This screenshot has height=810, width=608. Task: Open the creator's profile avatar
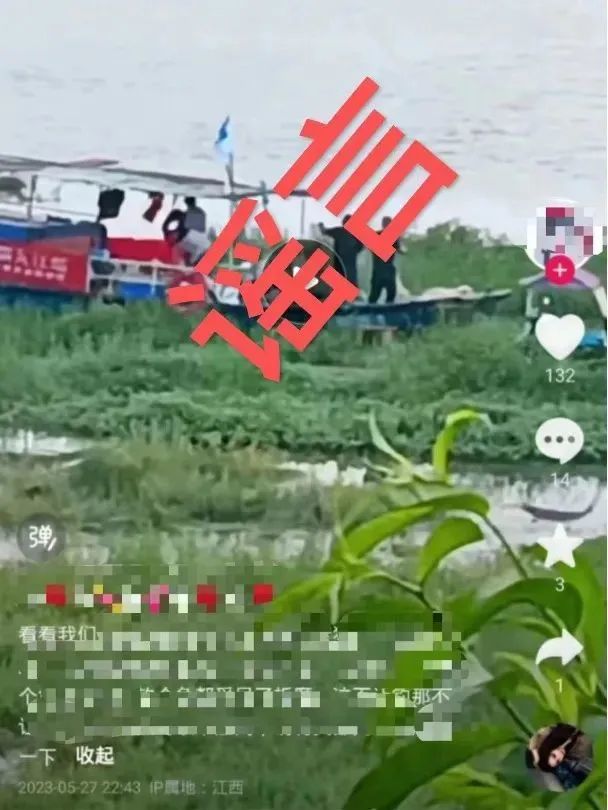(x=562, y=234)
